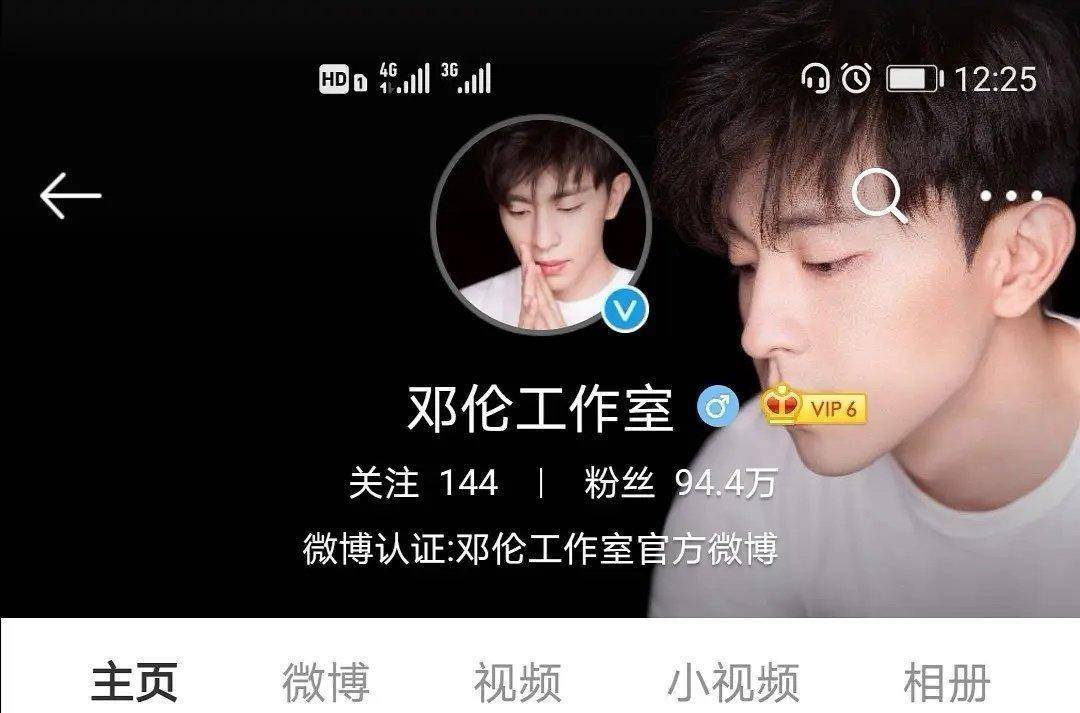View the 144 following list

pos(423,483)
